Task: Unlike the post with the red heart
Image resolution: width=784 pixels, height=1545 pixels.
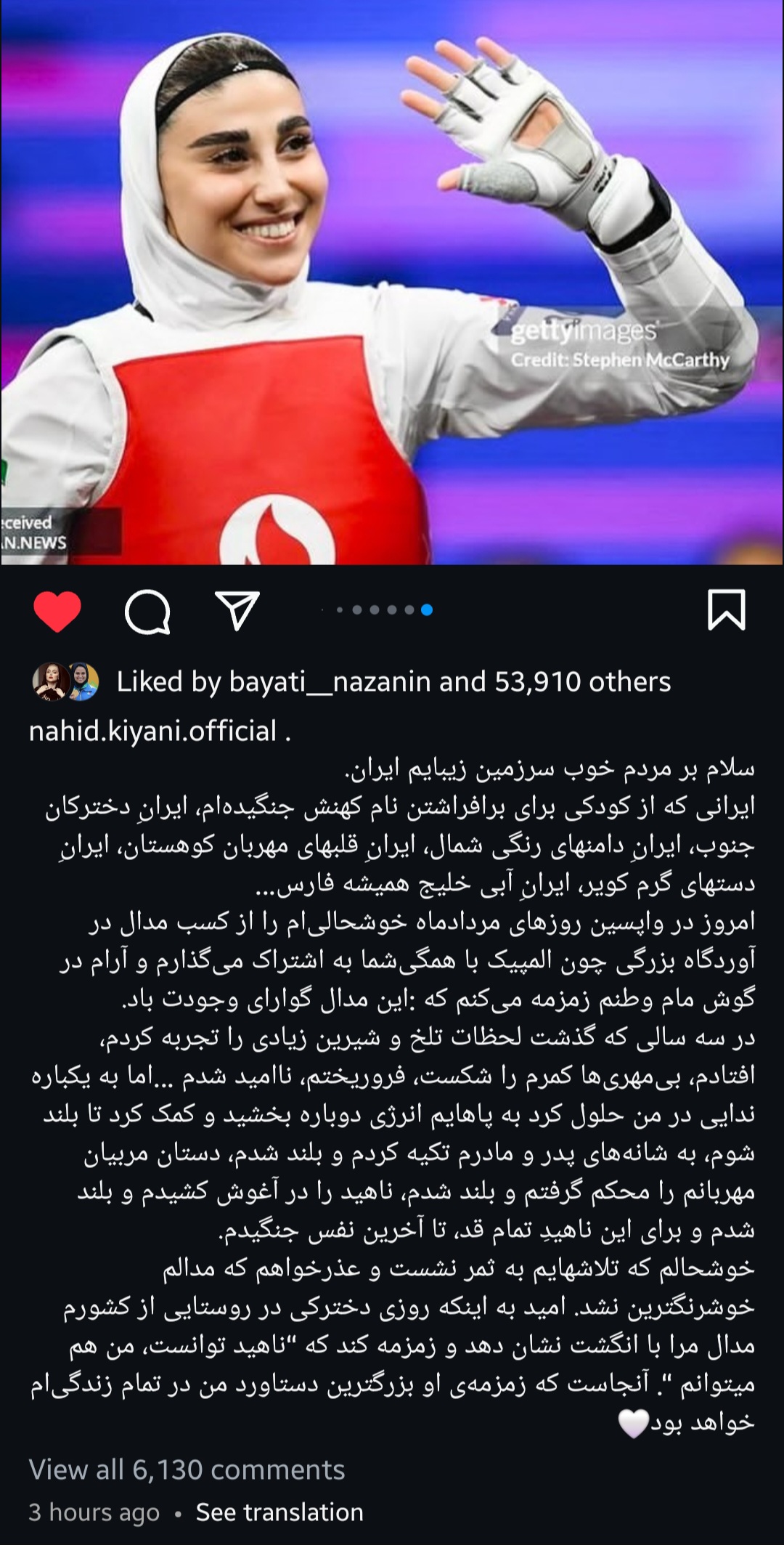Action: click(x=57, y=611)
